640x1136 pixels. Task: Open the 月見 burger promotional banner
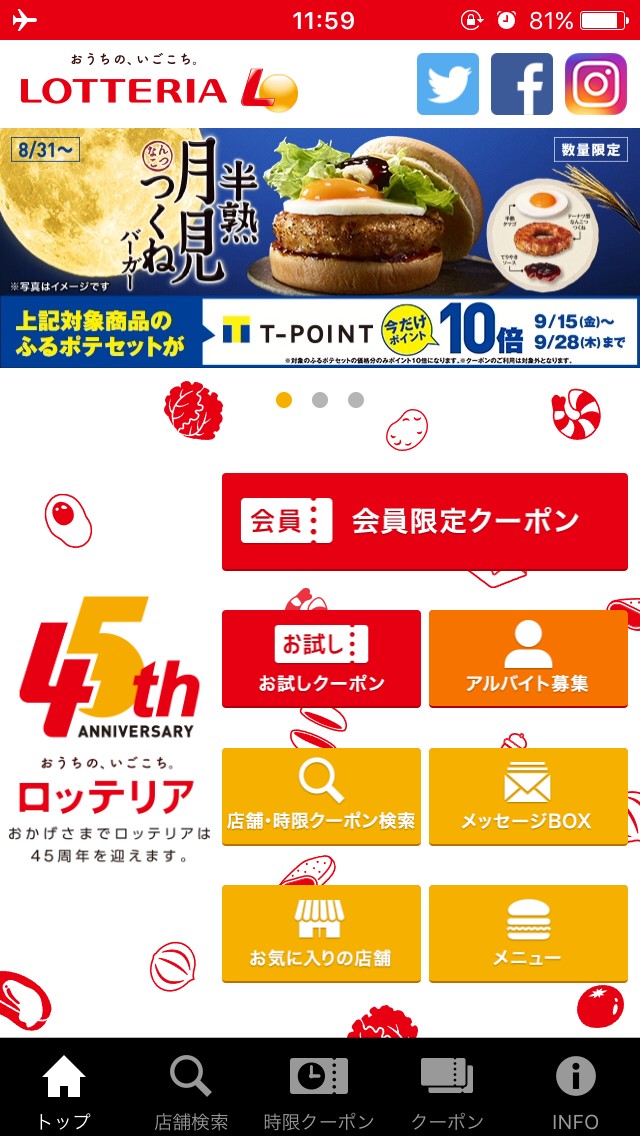tap(320, 212)
